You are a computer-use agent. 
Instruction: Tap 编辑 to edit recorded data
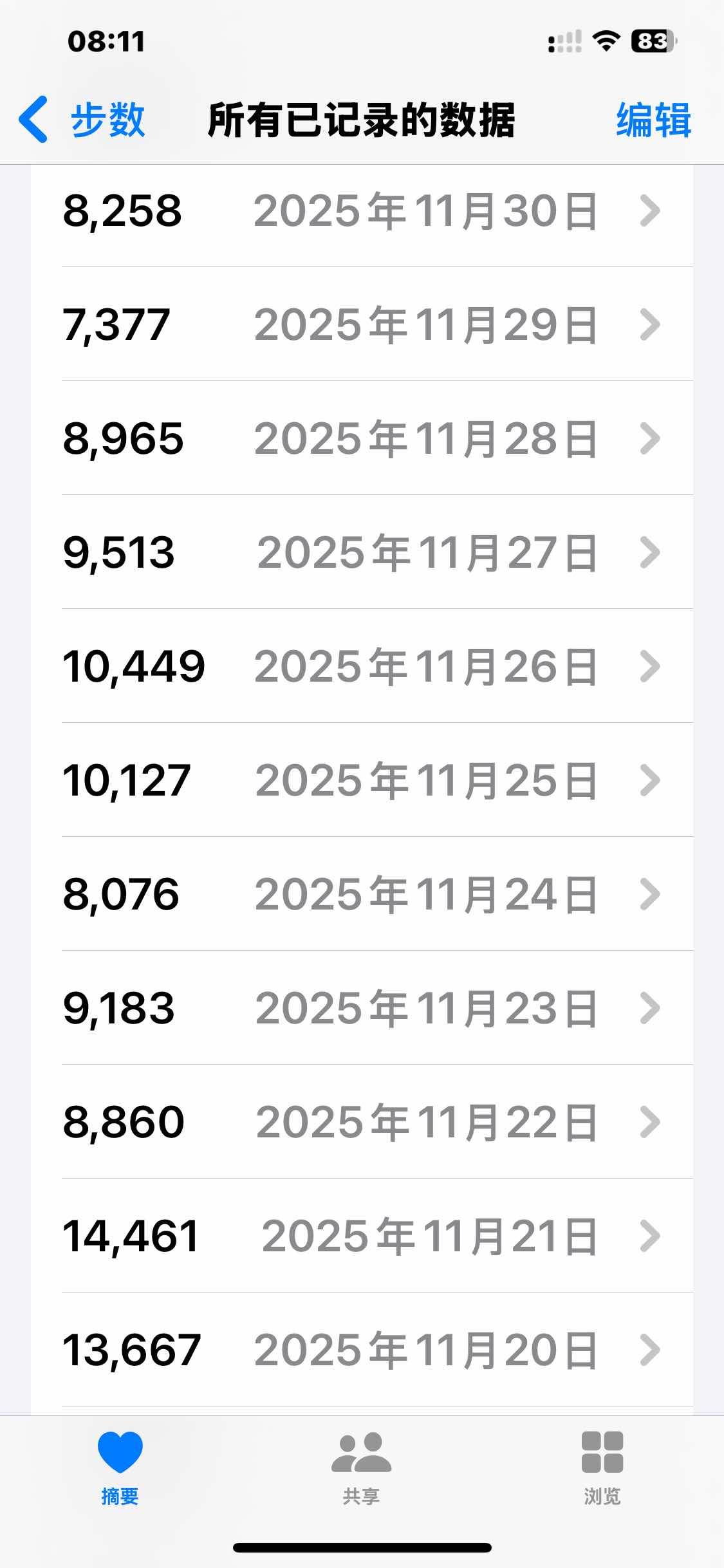[x=653, y=120]
